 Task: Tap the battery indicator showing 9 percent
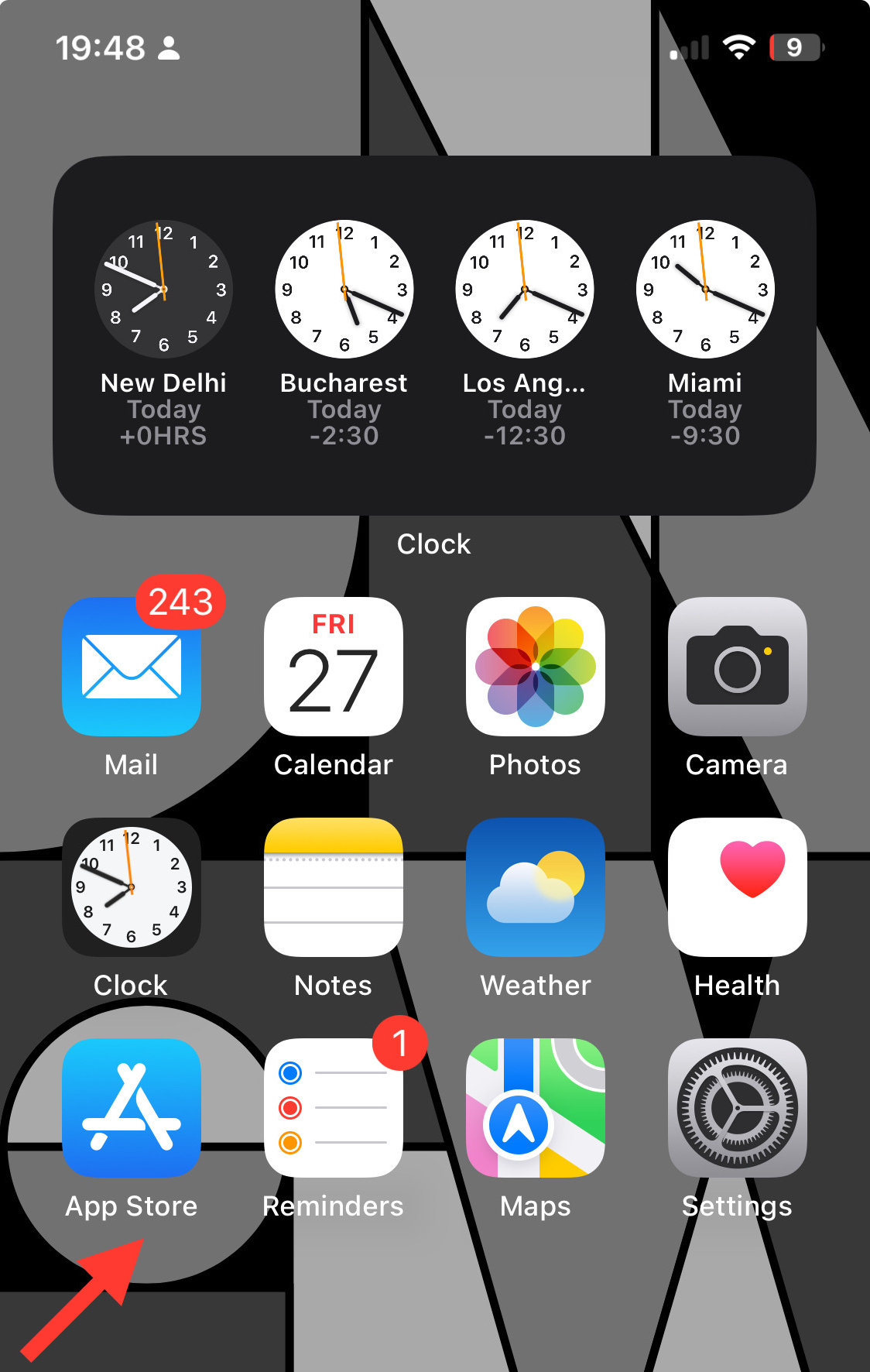coord(795,48)
